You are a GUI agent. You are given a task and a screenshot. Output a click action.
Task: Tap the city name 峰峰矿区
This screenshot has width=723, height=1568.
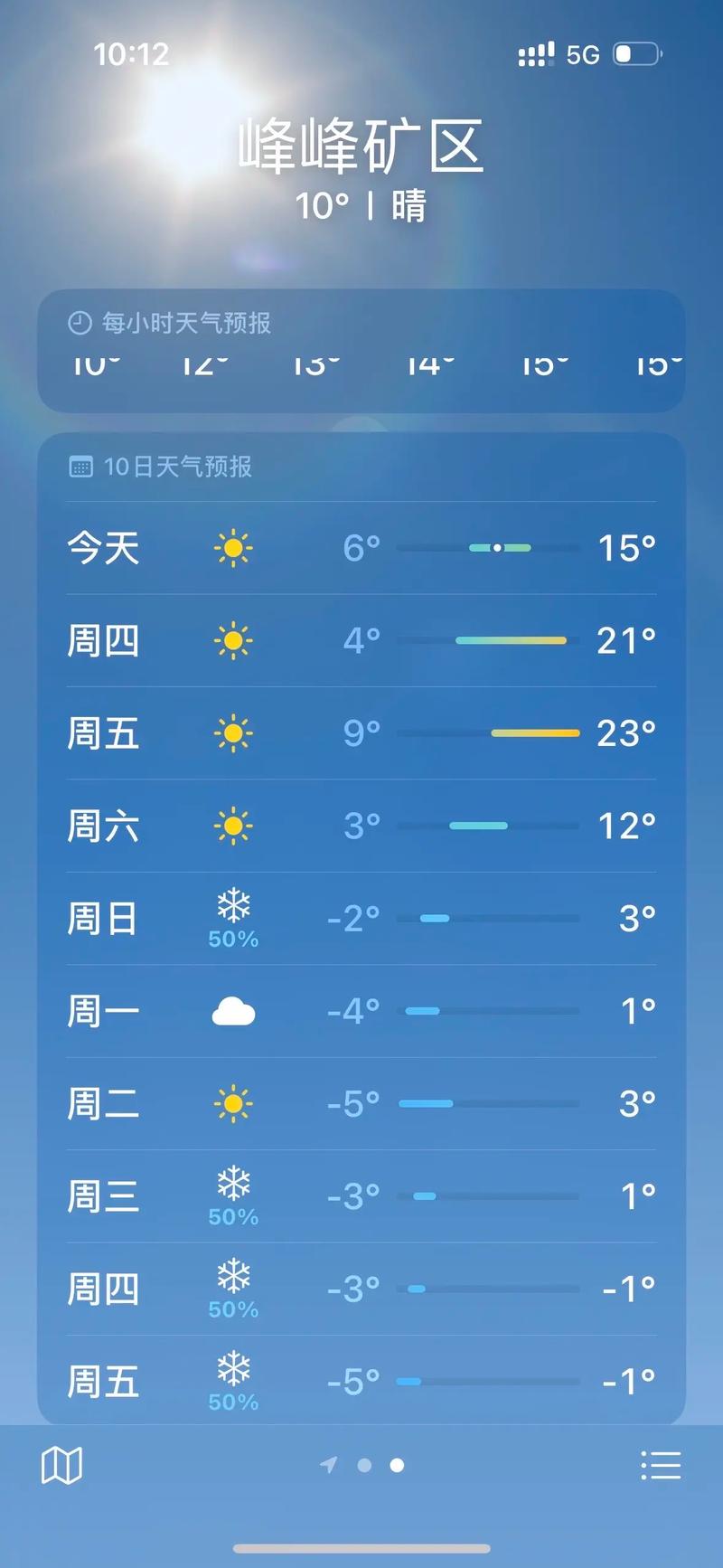(360, 145)
